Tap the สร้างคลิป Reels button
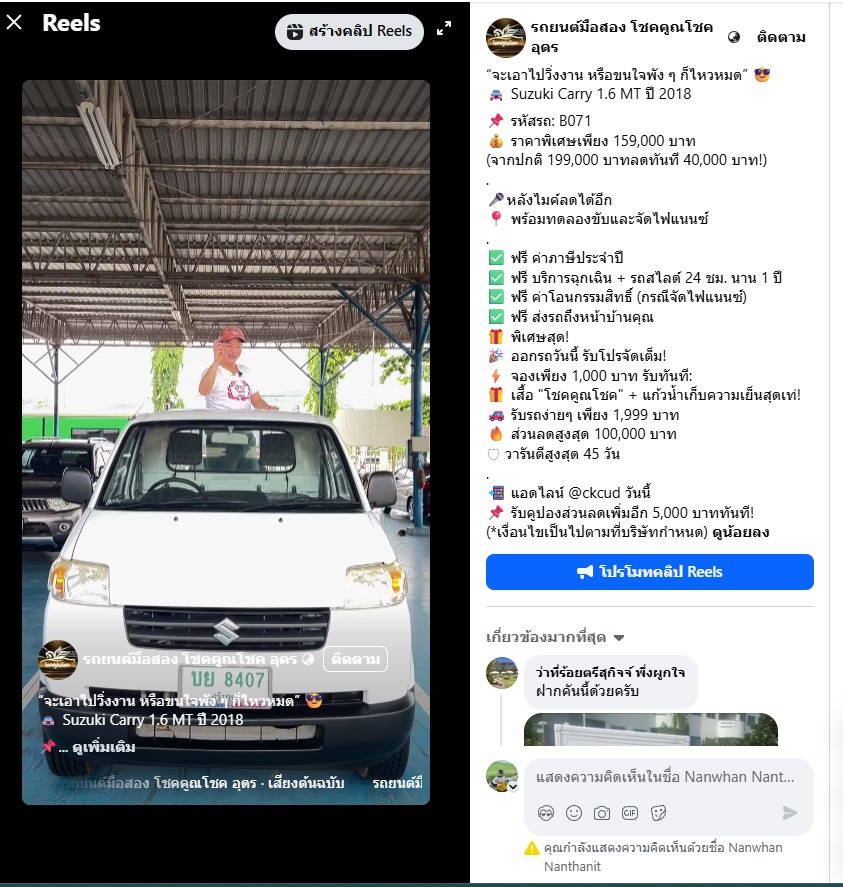Image resolution: width=843 pixels, height=887 pixels. click(349, 31)
